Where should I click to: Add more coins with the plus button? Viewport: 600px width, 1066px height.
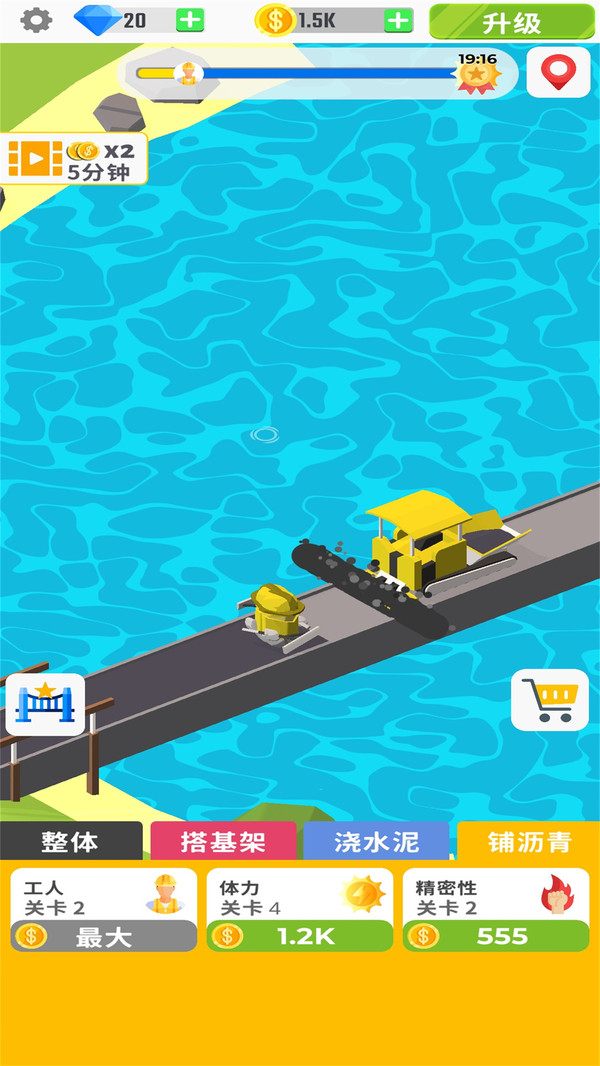398,20
